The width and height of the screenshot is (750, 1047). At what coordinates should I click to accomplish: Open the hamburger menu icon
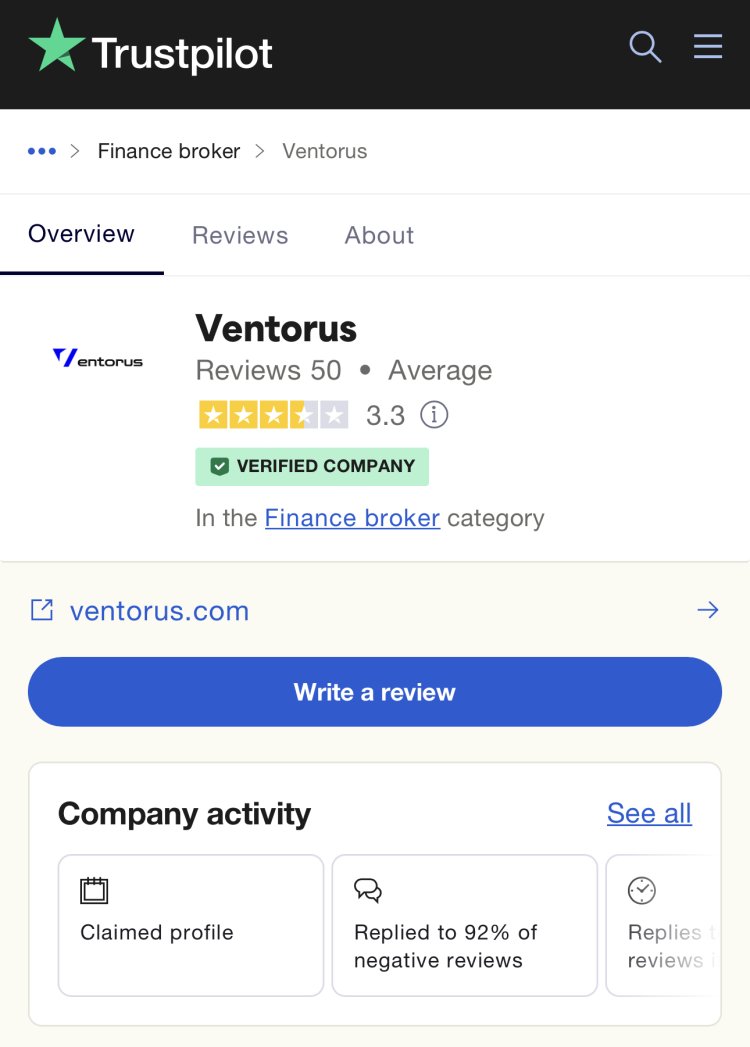pyautogui.click(x=708, y=46)
